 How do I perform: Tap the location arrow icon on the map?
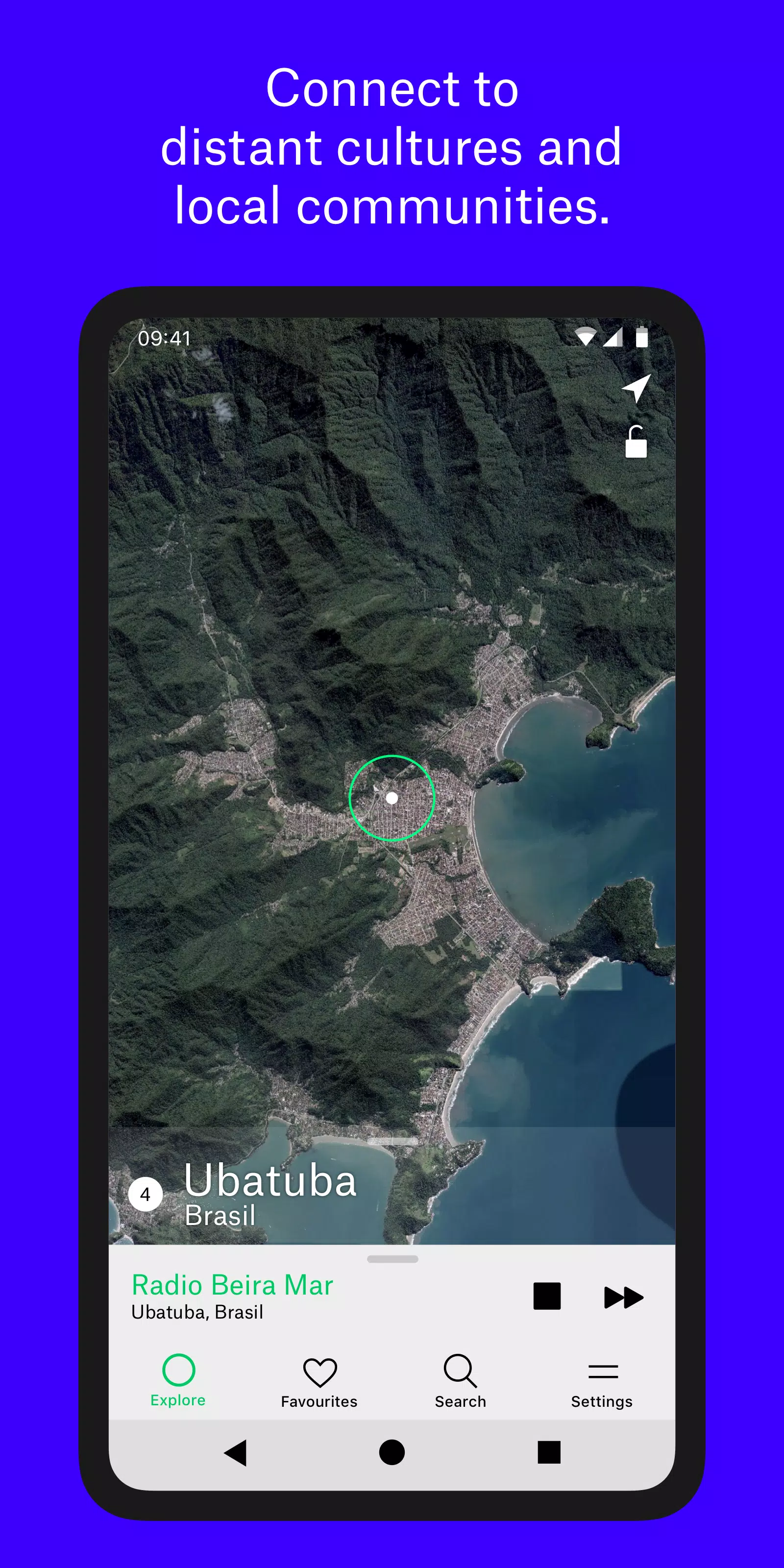[637, 390]
